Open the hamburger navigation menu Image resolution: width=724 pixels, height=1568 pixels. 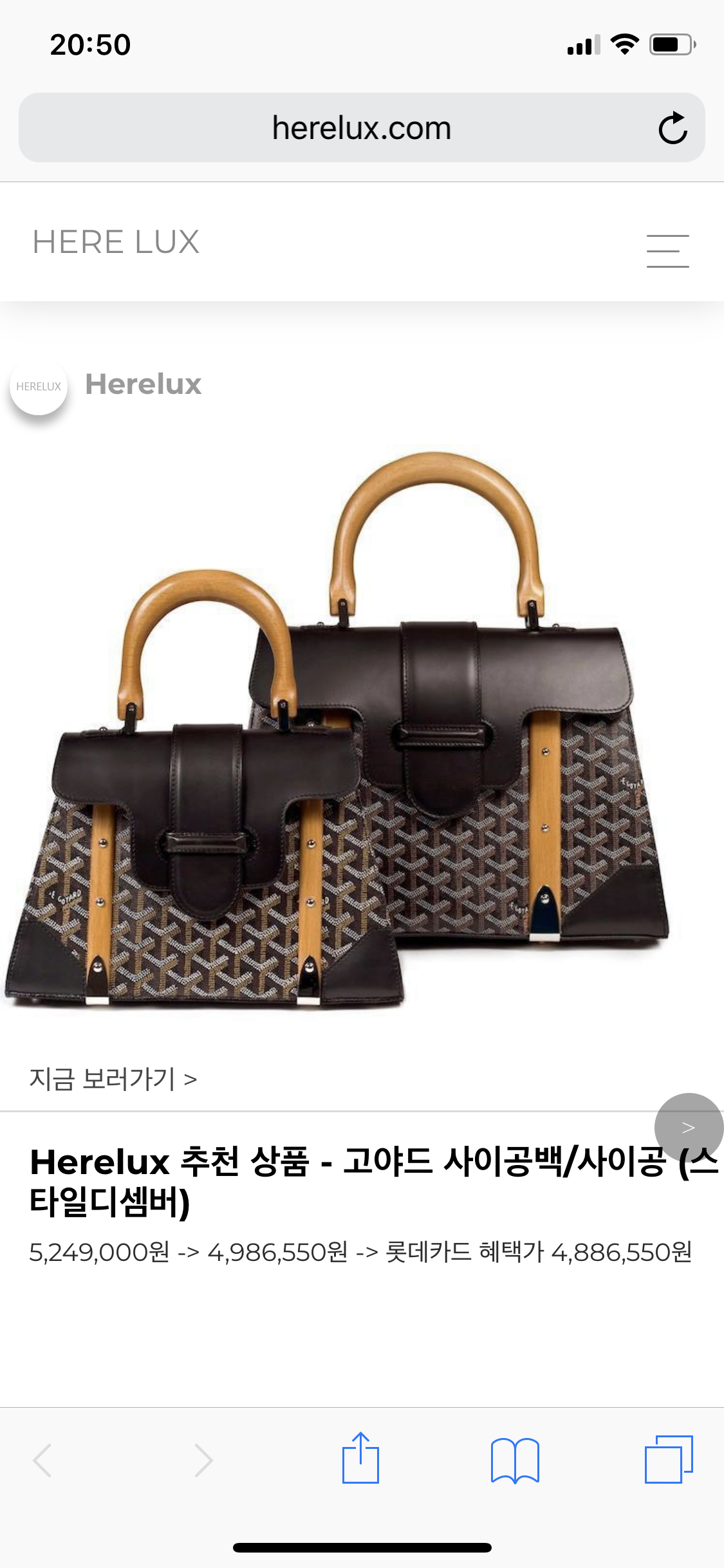[667, 251]
